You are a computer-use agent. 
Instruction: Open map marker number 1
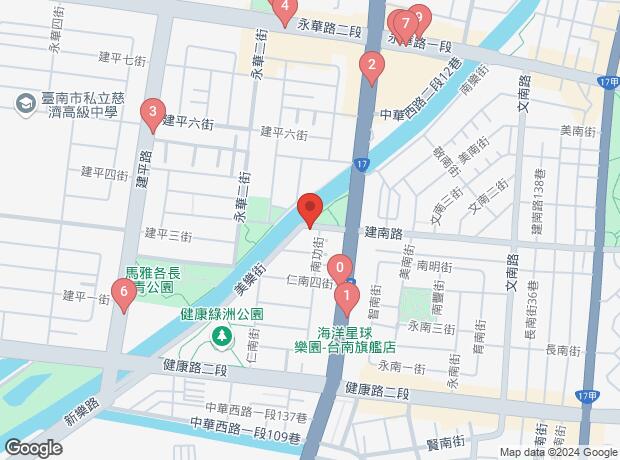coord(347,297)
